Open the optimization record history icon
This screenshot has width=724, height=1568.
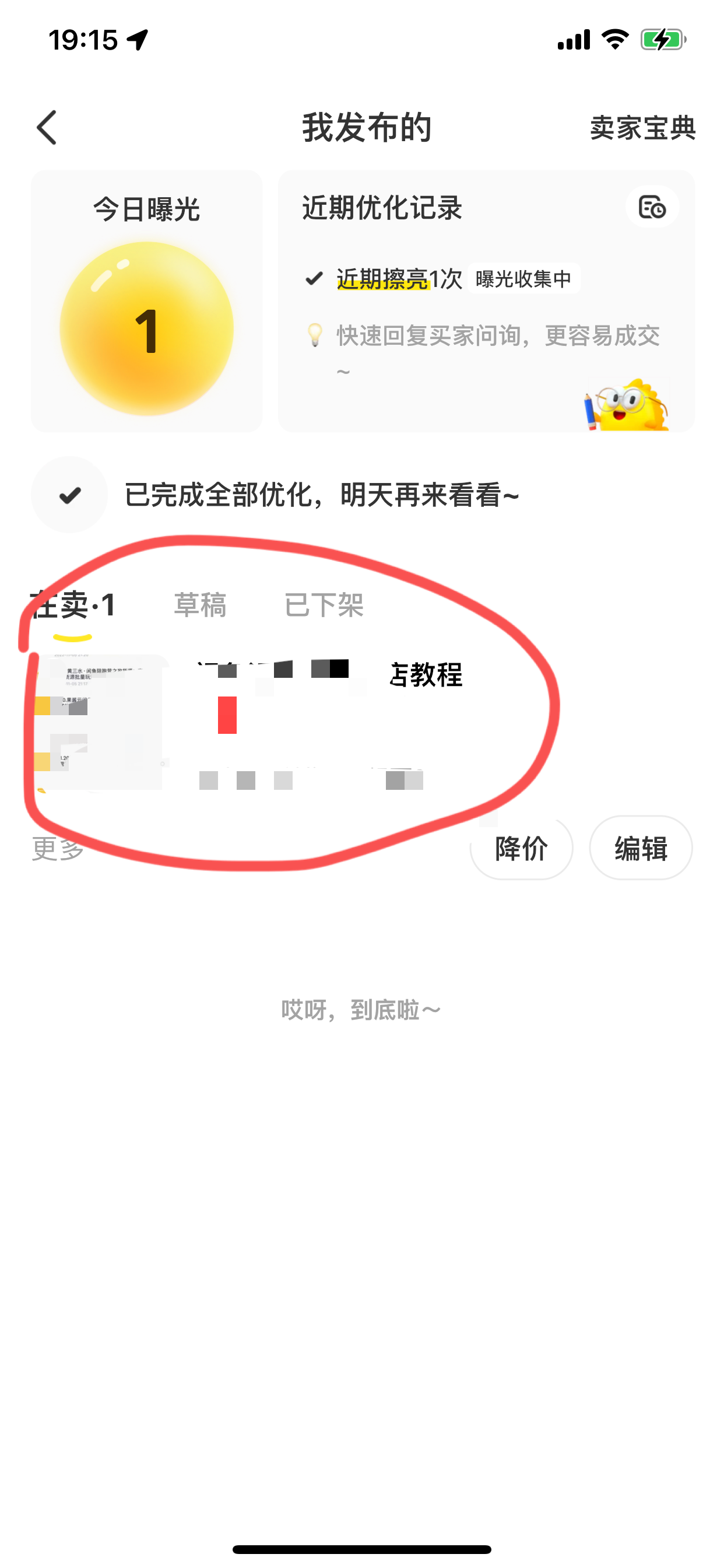[652, 208]
